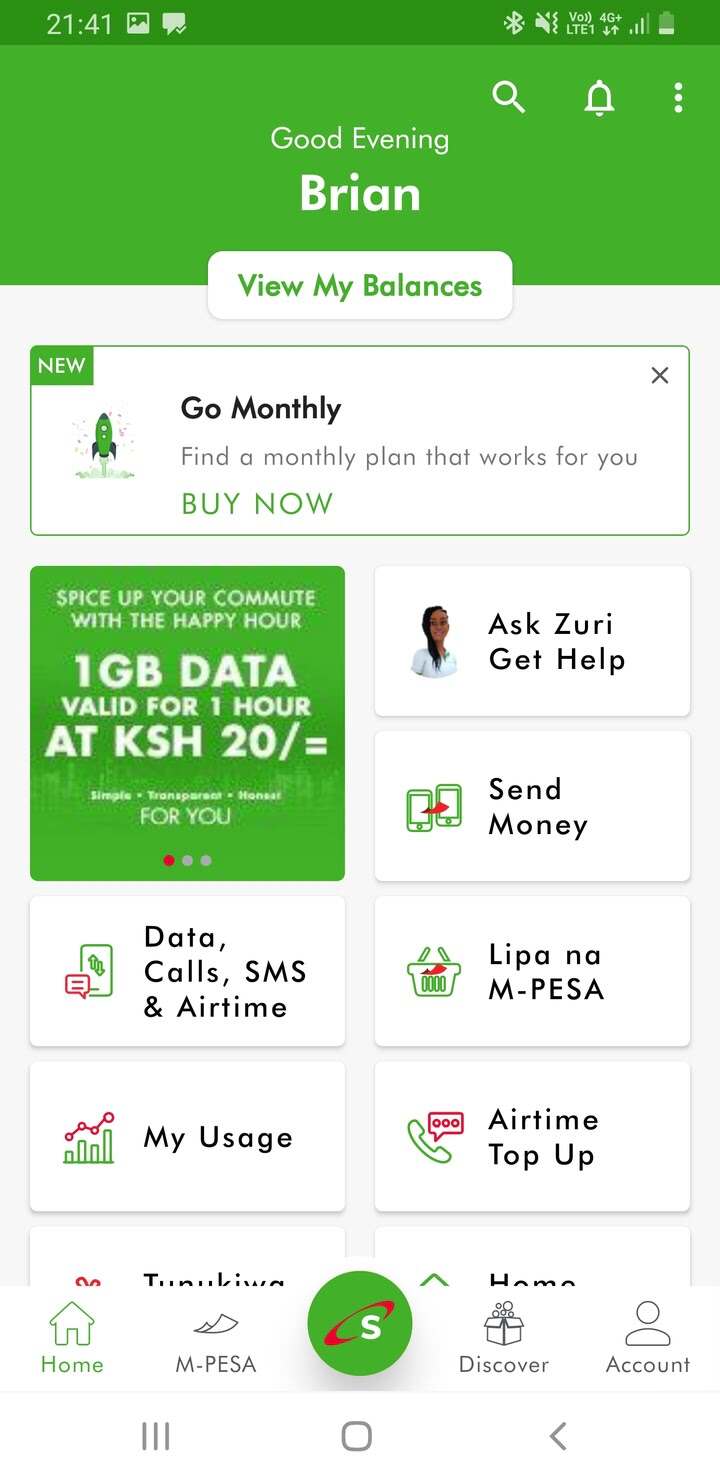Screen dimensions: 720x1481
Task: Tap View My Balances
Action: pyautogui.click(x=360, y=286)
